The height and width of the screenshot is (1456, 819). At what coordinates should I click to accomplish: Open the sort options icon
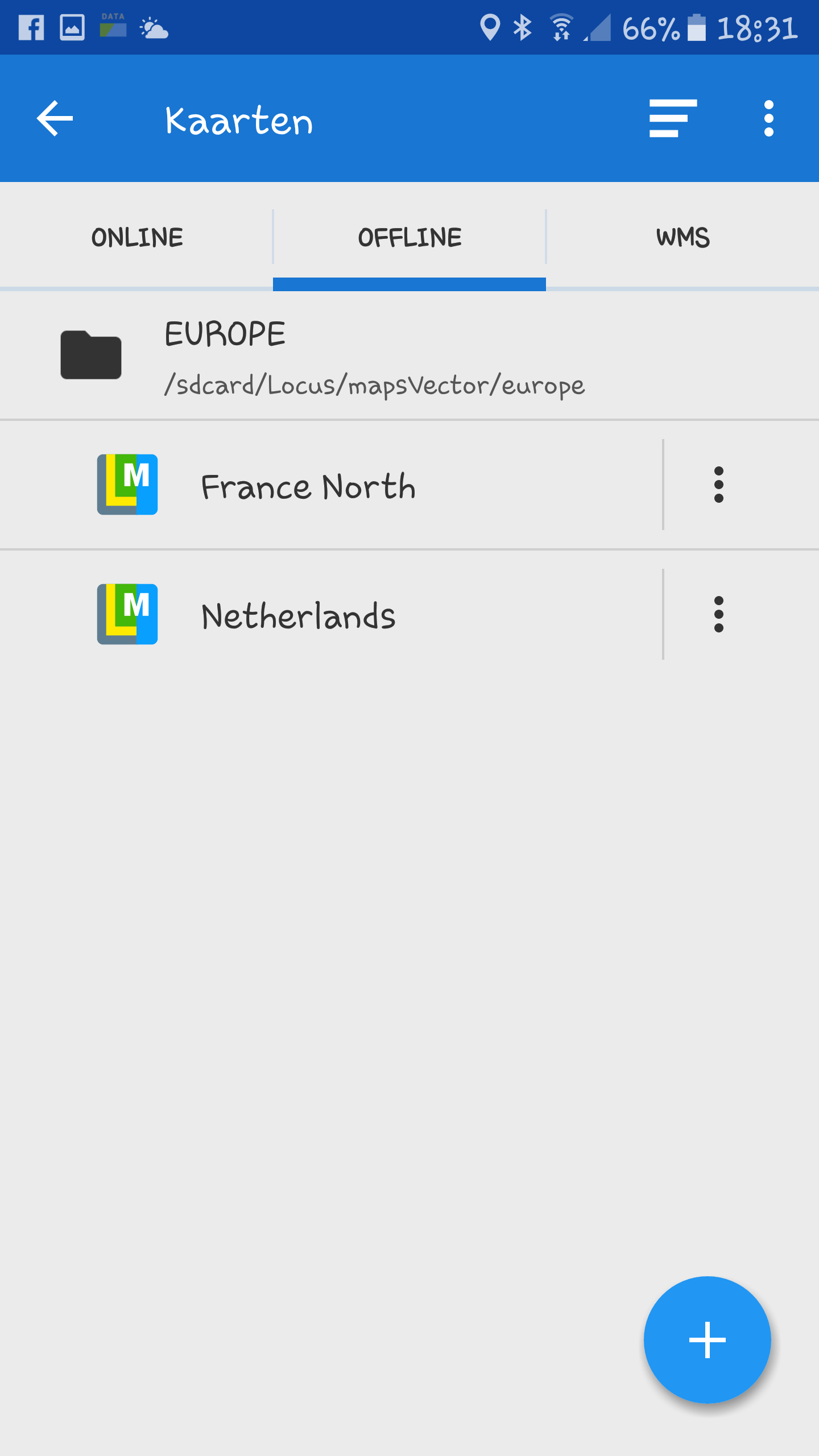pos(673,118)
